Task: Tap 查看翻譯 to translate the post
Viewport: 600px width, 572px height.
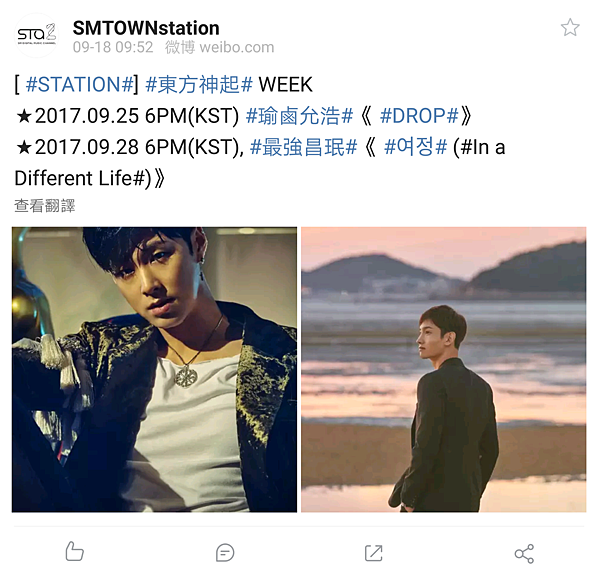Action: point(45,206)
